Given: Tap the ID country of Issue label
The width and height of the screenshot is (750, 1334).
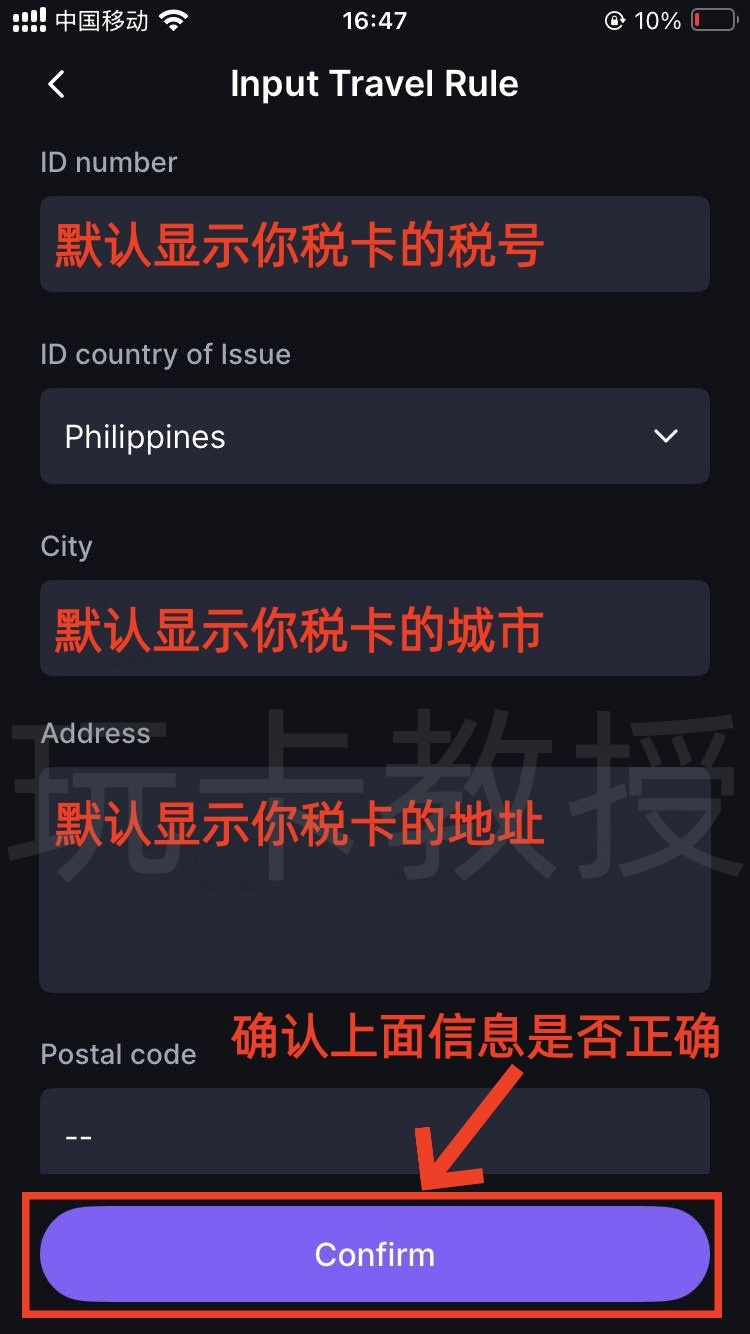Looking at the screenshot, I should 165,354.
